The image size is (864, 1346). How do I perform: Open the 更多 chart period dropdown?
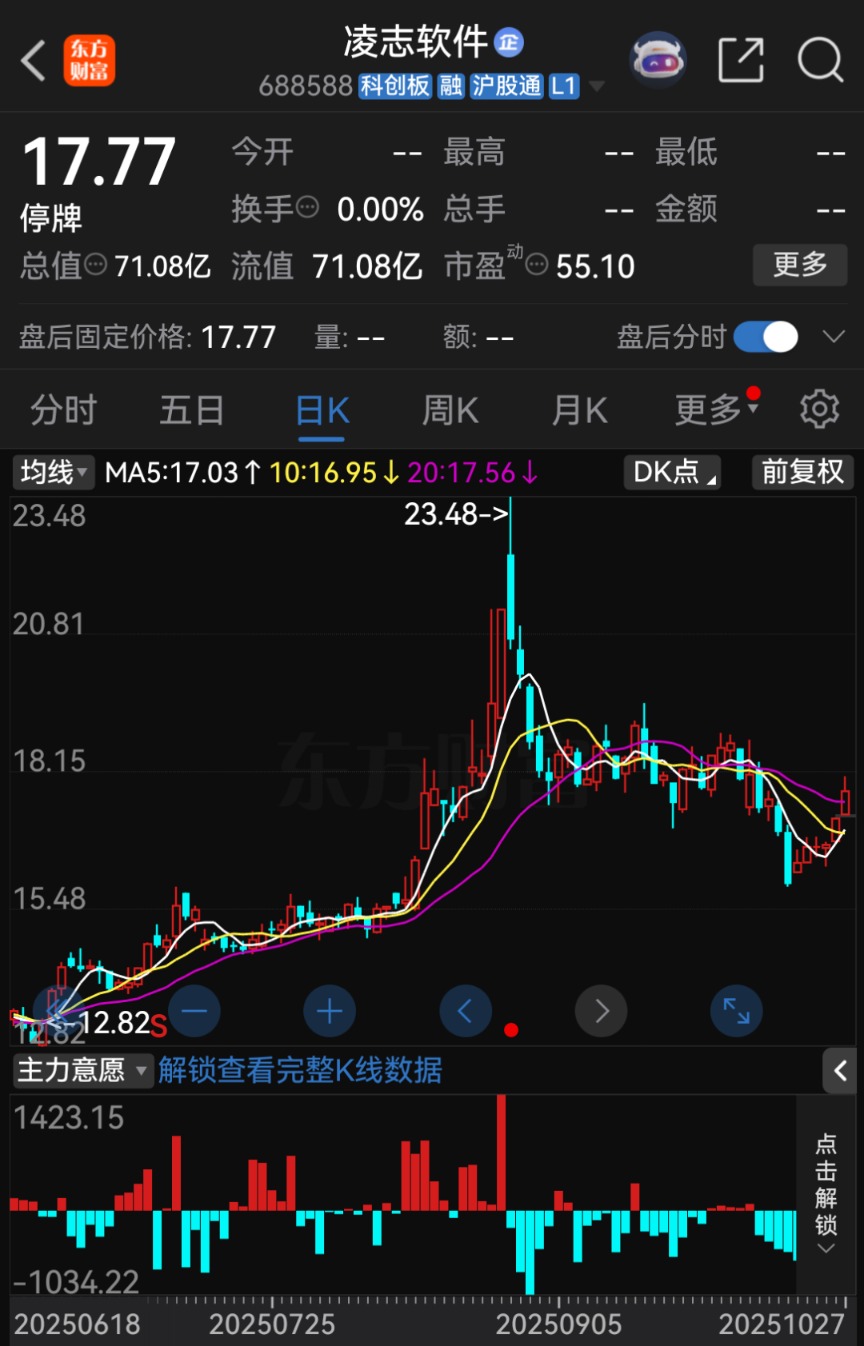click(716, 410)
